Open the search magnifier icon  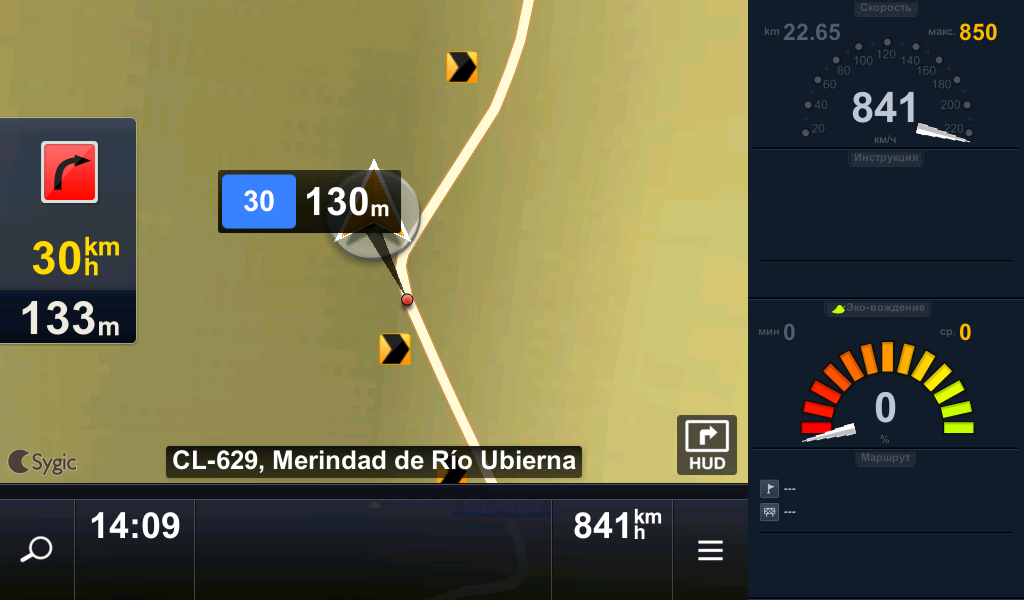pos(37,549)
